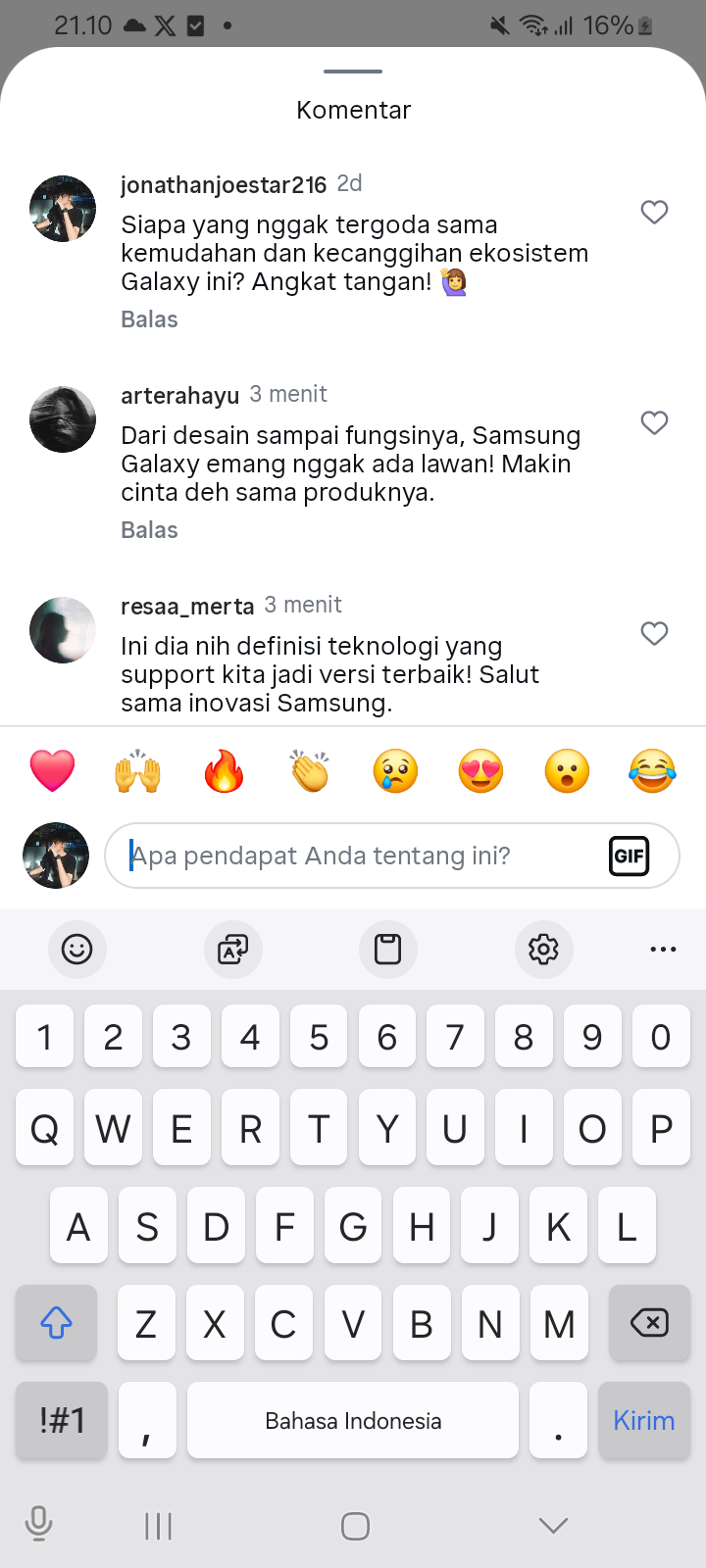706x1568 pixels.
Task: Open resaa_merta's profile from username
Action: click(x=187, y=606)
